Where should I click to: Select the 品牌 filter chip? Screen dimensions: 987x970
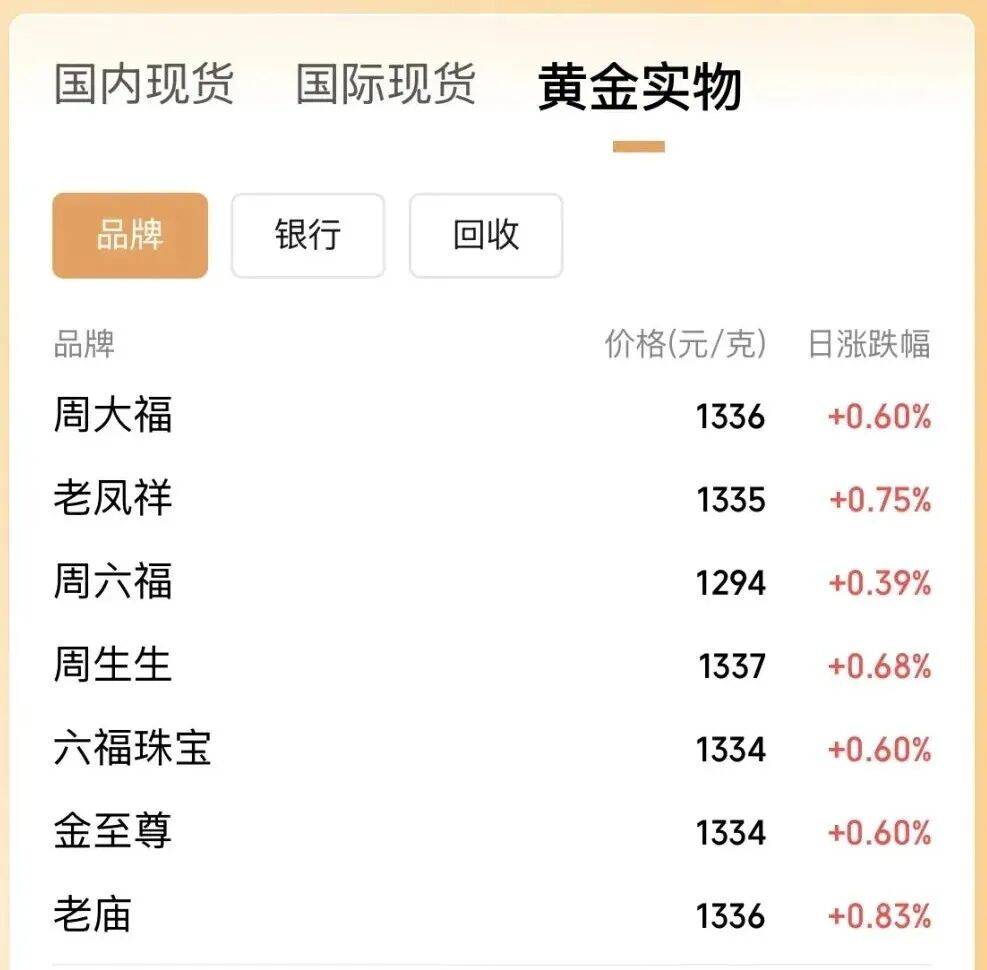click(130, 236)
